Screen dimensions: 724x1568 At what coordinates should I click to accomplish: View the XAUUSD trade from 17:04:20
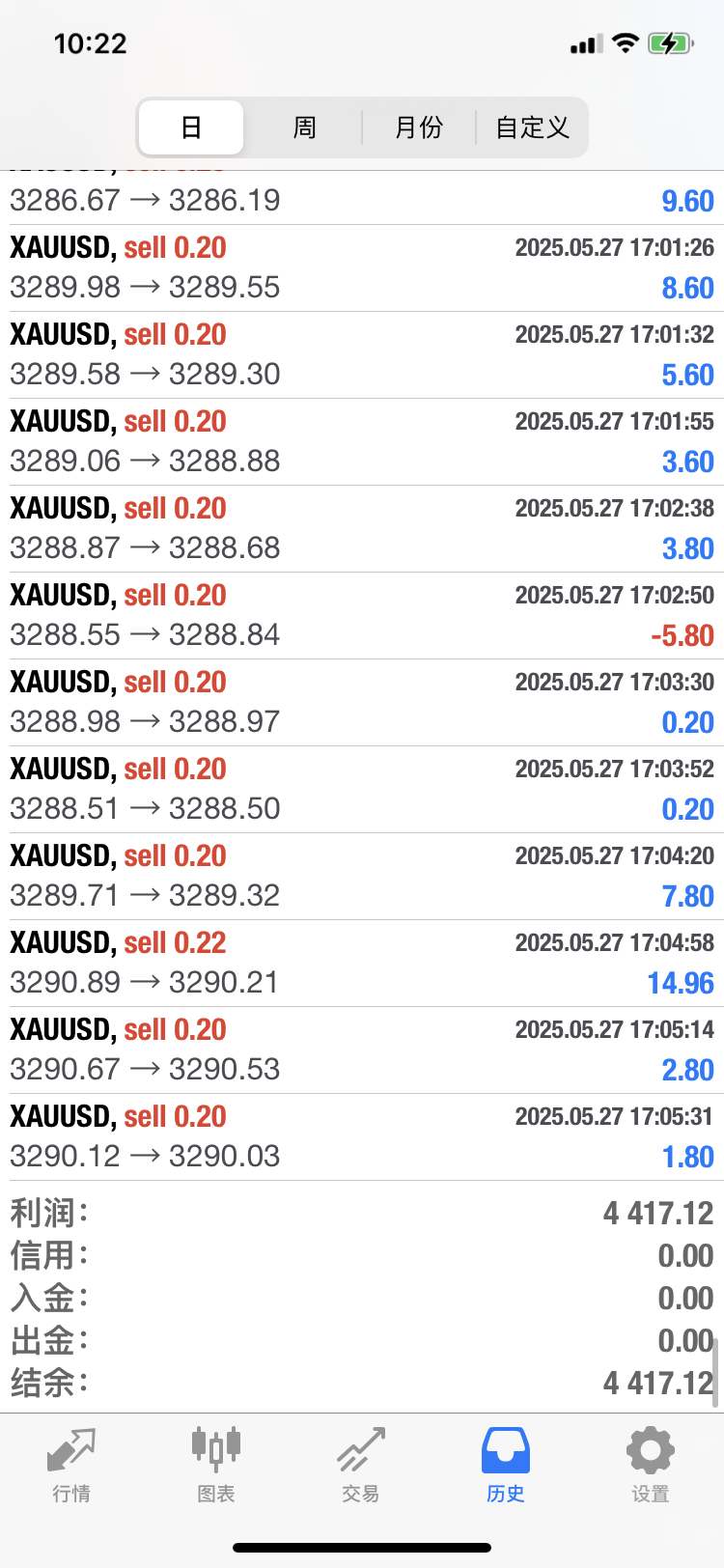pyautogui.click(x=362, y=876)
